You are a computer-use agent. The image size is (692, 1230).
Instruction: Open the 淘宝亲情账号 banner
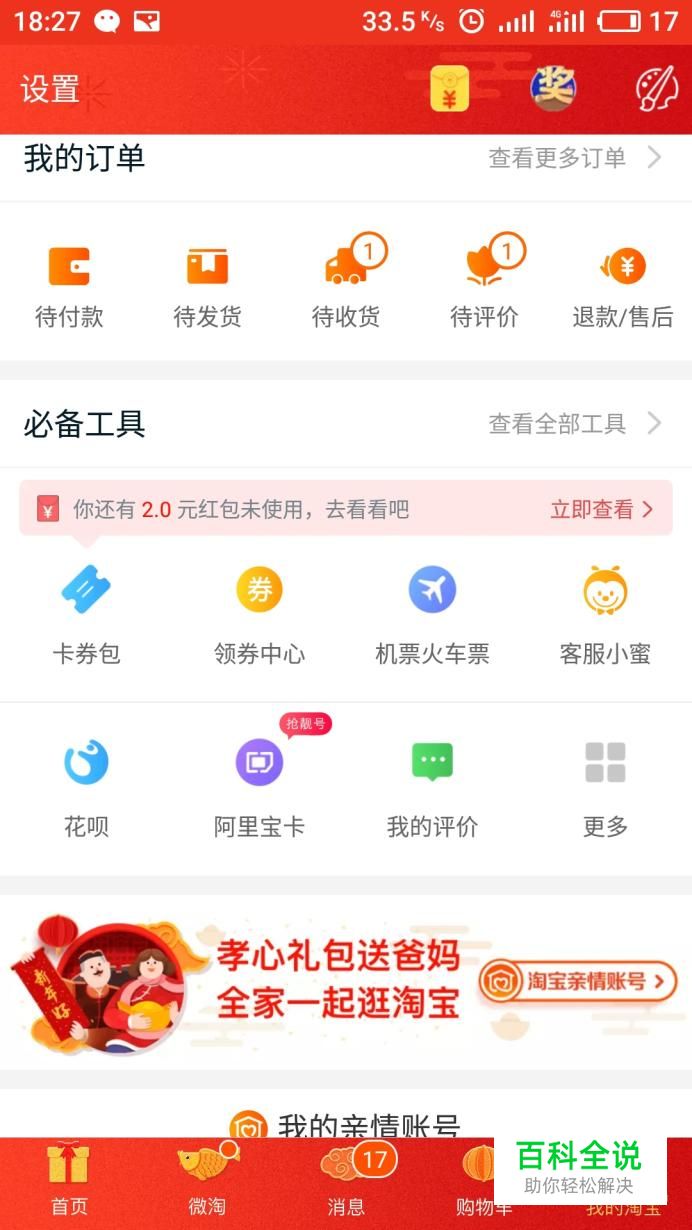tap(346, 982)
